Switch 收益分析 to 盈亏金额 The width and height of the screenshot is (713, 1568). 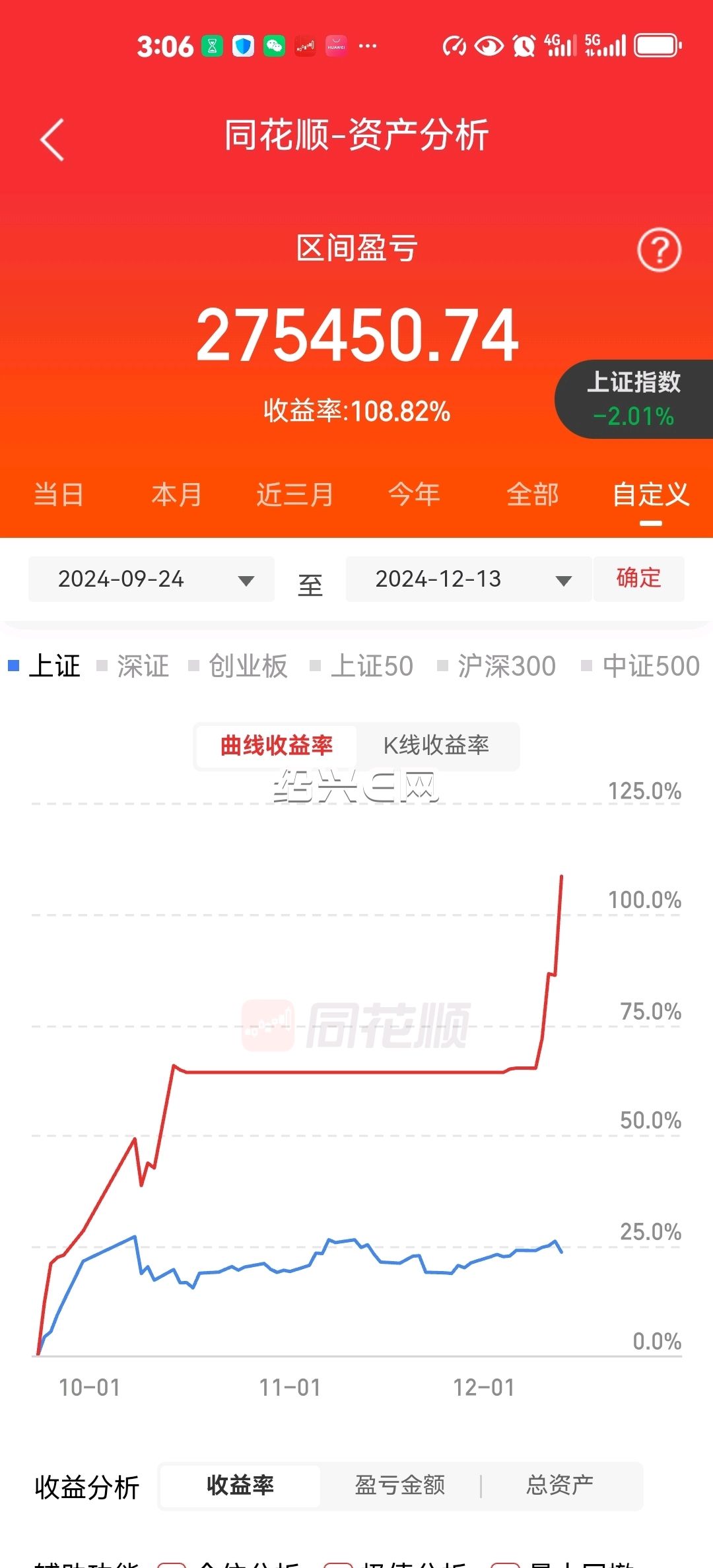pos(400,1486)
